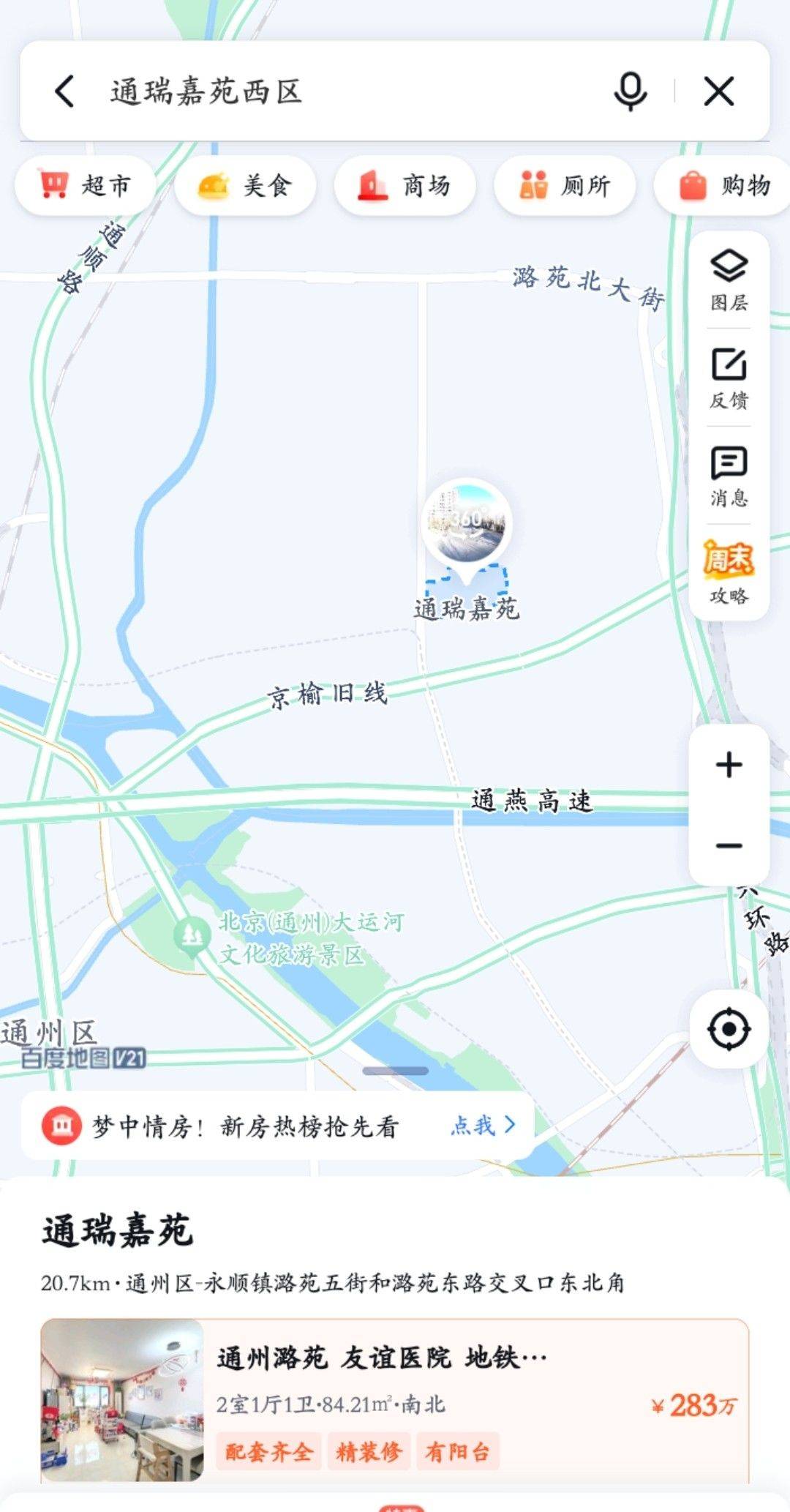The image size is (790, 1512).
Task: Open the 反馈 feedback option
Action: click(729, 378)
